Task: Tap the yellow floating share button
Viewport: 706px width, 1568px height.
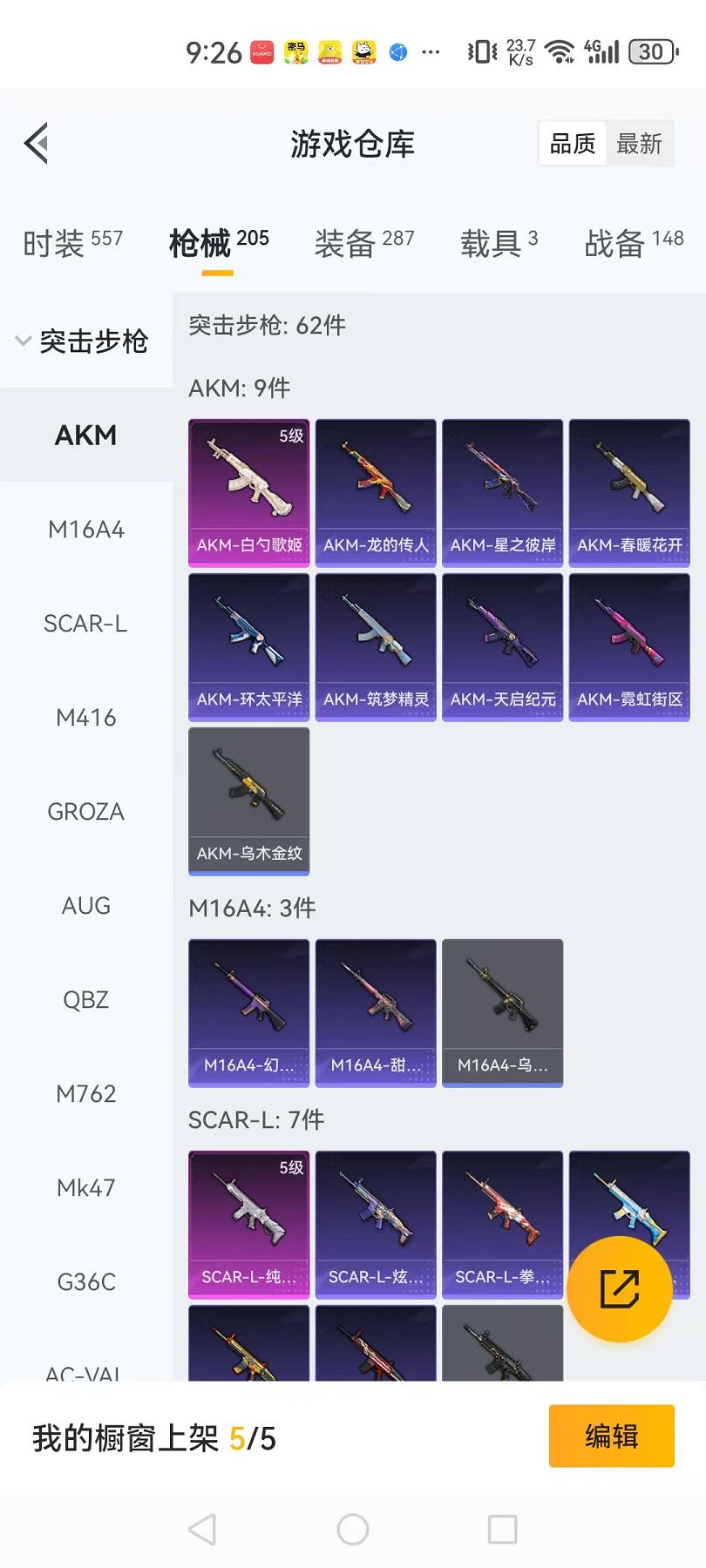Action: tap(619, 1288)
